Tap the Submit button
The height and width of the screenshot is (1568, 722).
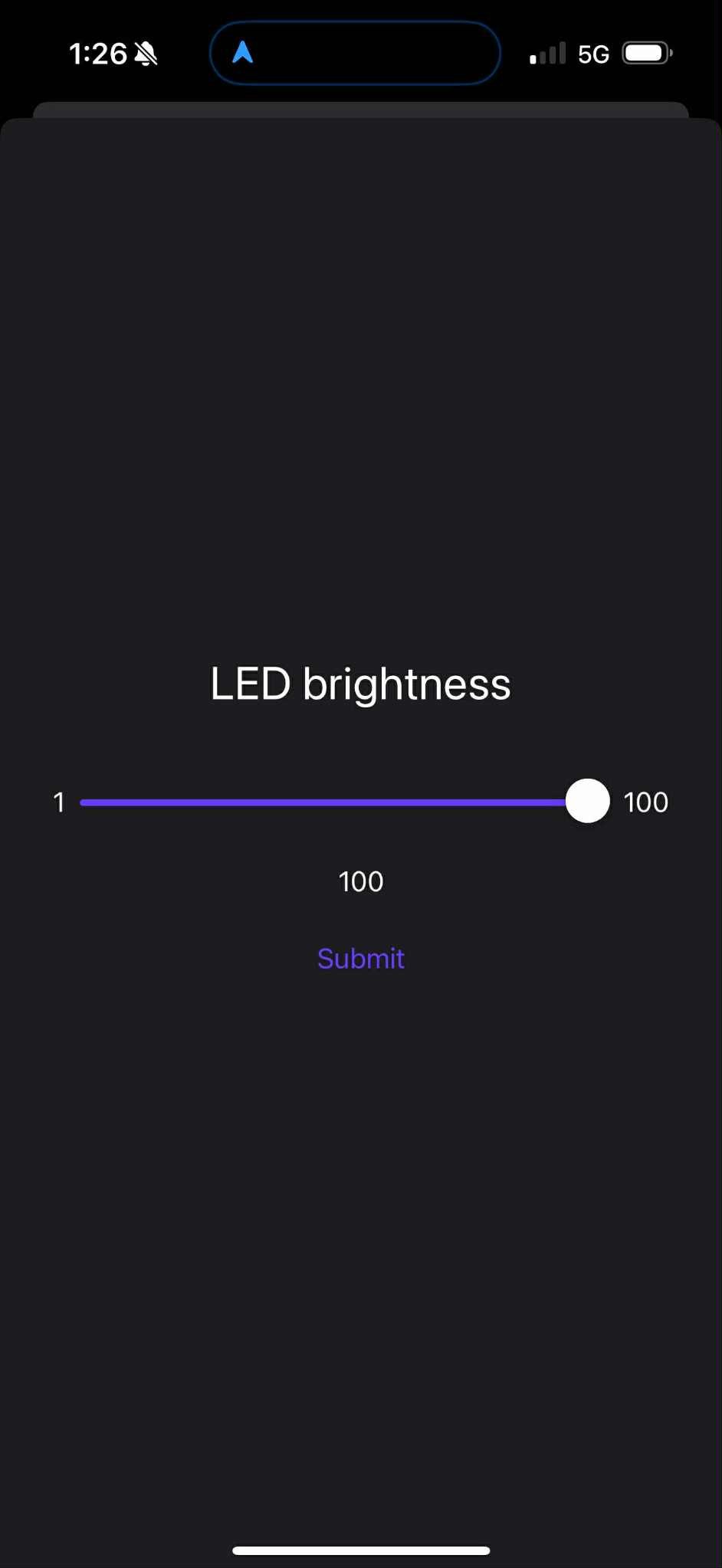pos(361,959)
